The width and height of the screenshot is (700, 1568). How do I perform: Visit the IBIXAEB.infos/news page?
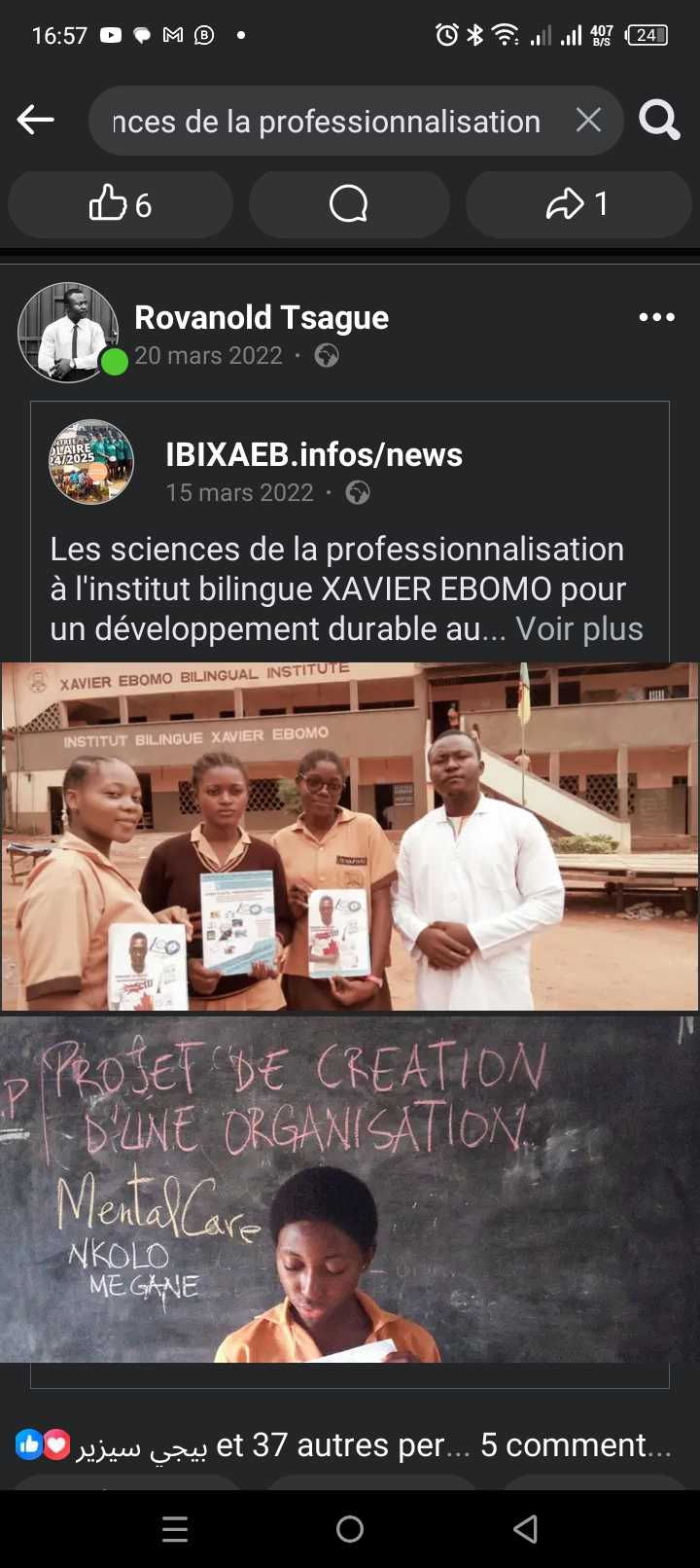(314, 454)
